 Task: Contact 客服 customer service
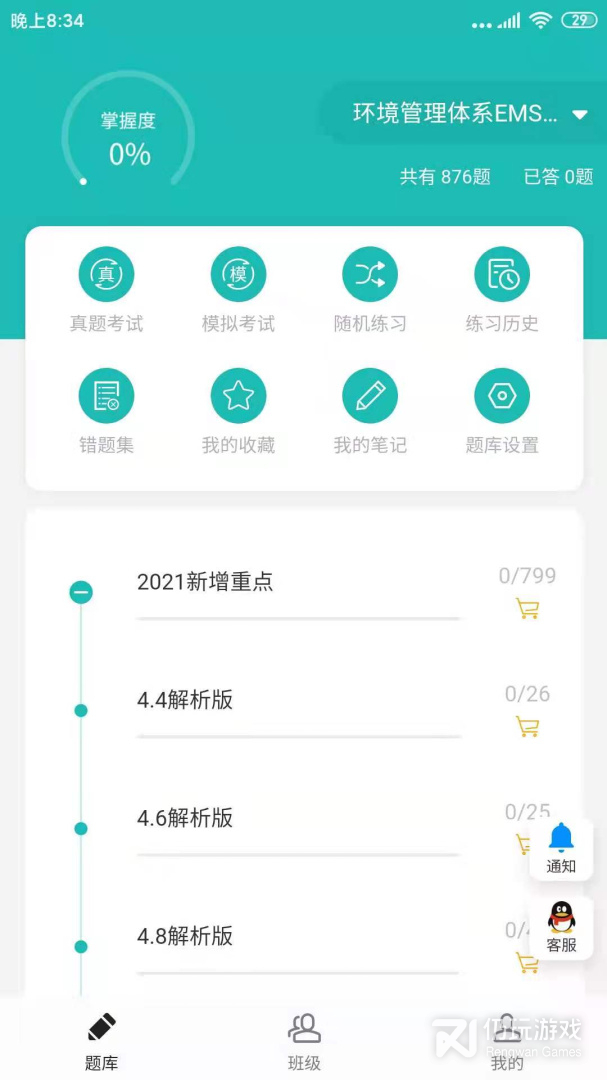click(x=561, y=927)
